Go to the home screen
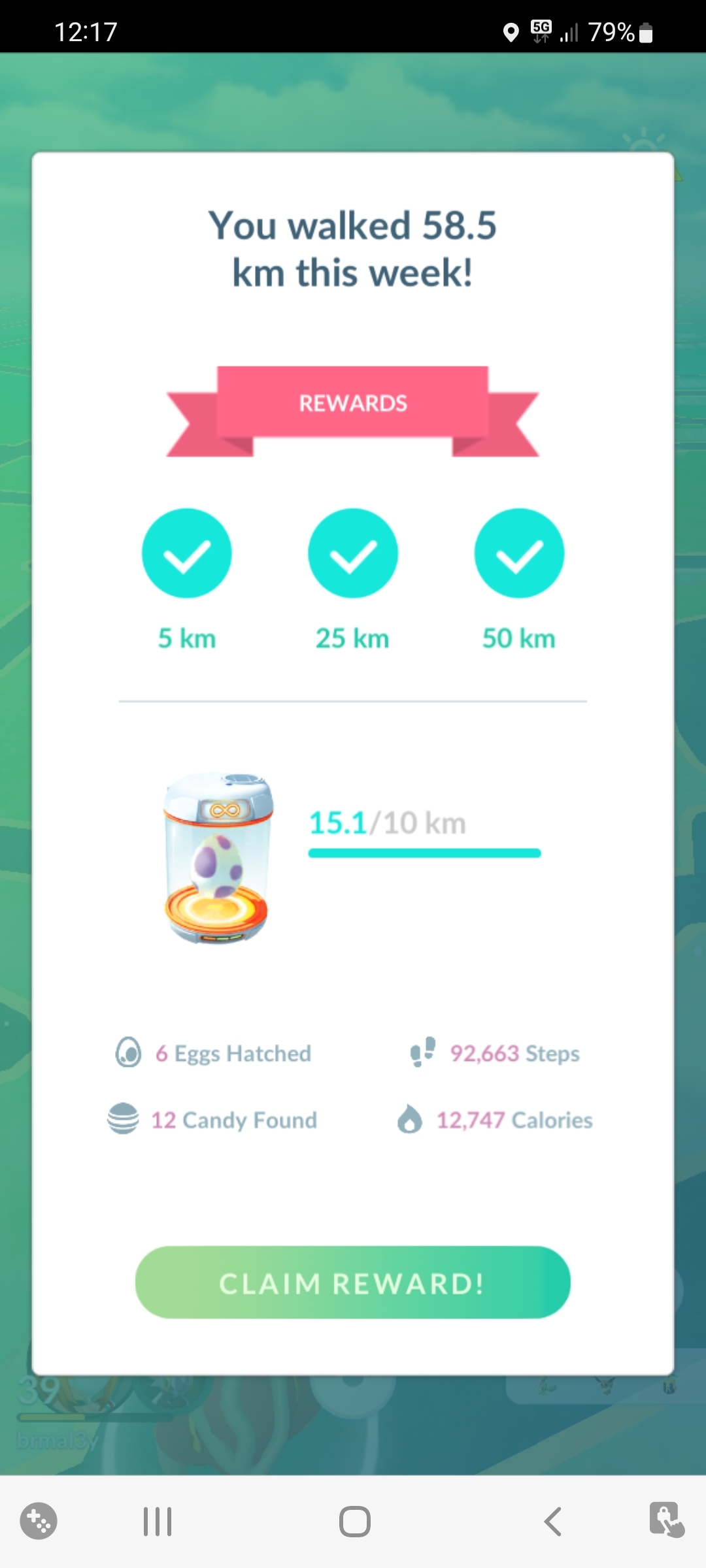The image size is (706, 1568). coord(355,1522)
